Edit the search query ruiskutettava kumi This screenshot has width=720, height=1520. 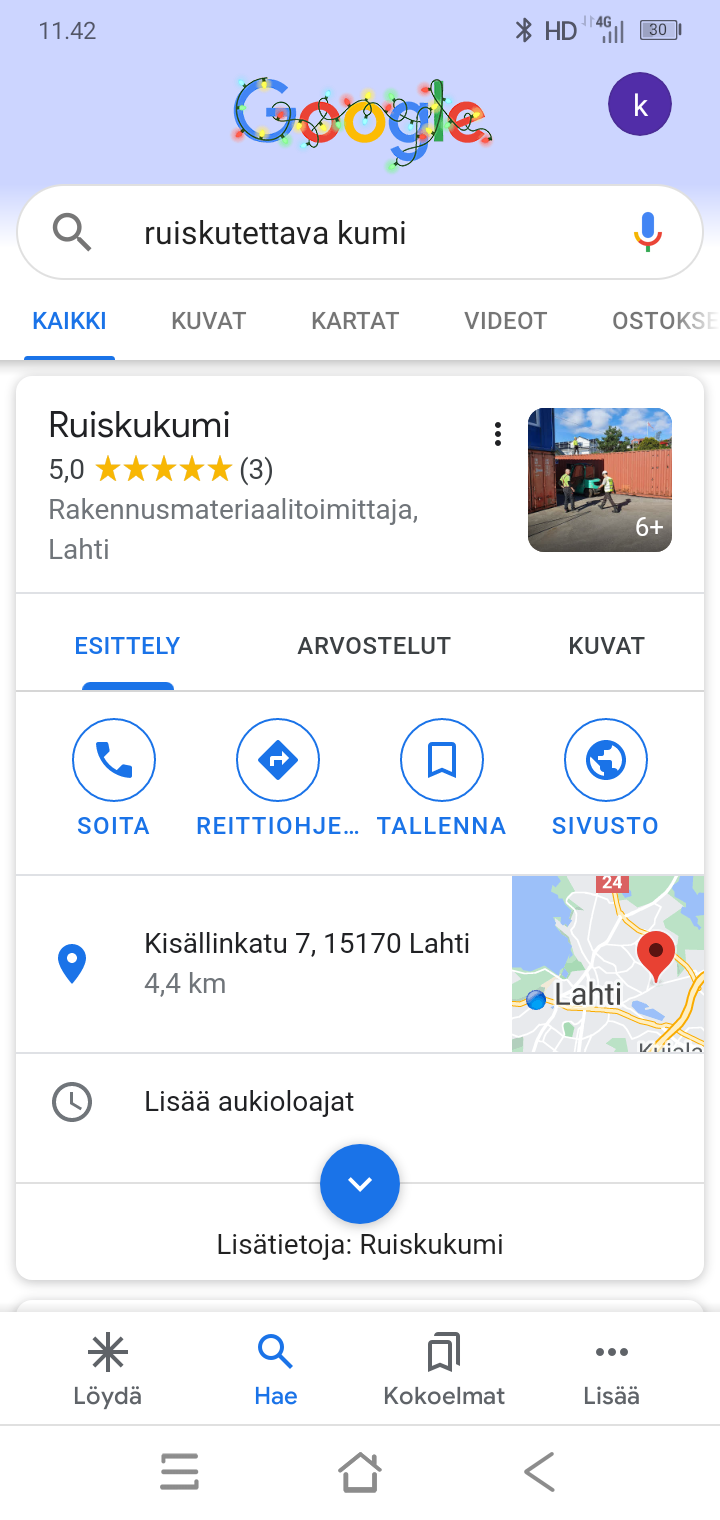click(330, 233)
